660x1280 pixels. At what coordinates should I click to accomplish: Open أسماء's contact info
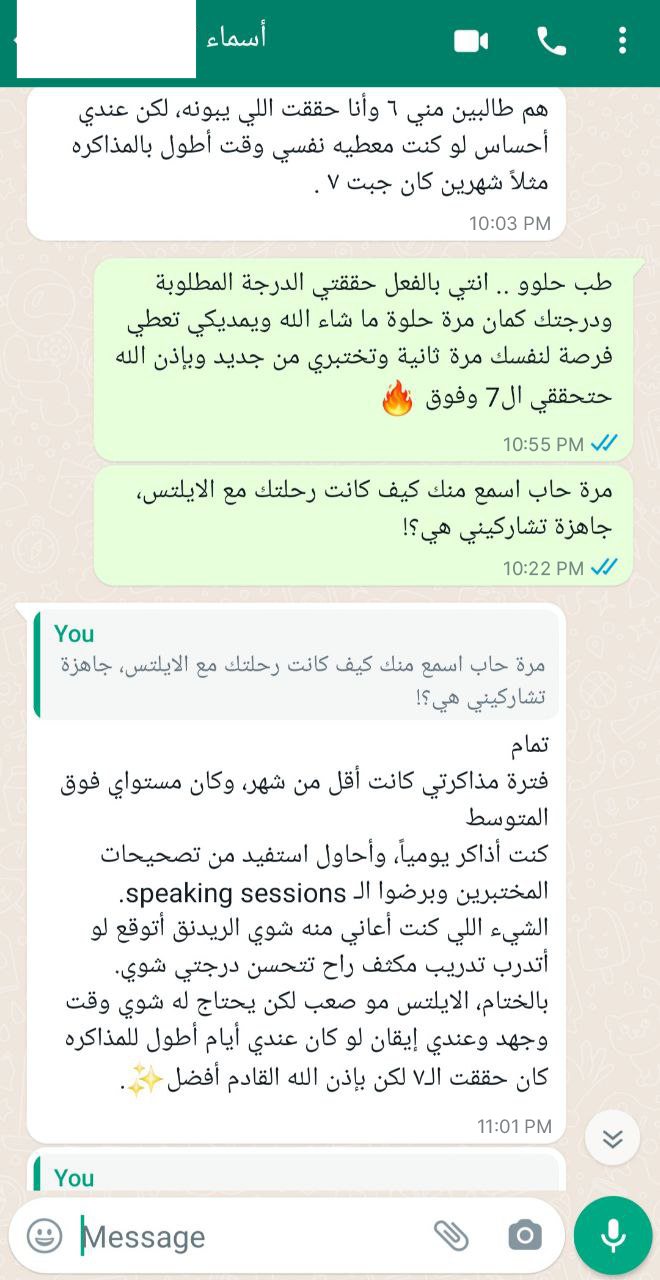[x=237, y=40]
